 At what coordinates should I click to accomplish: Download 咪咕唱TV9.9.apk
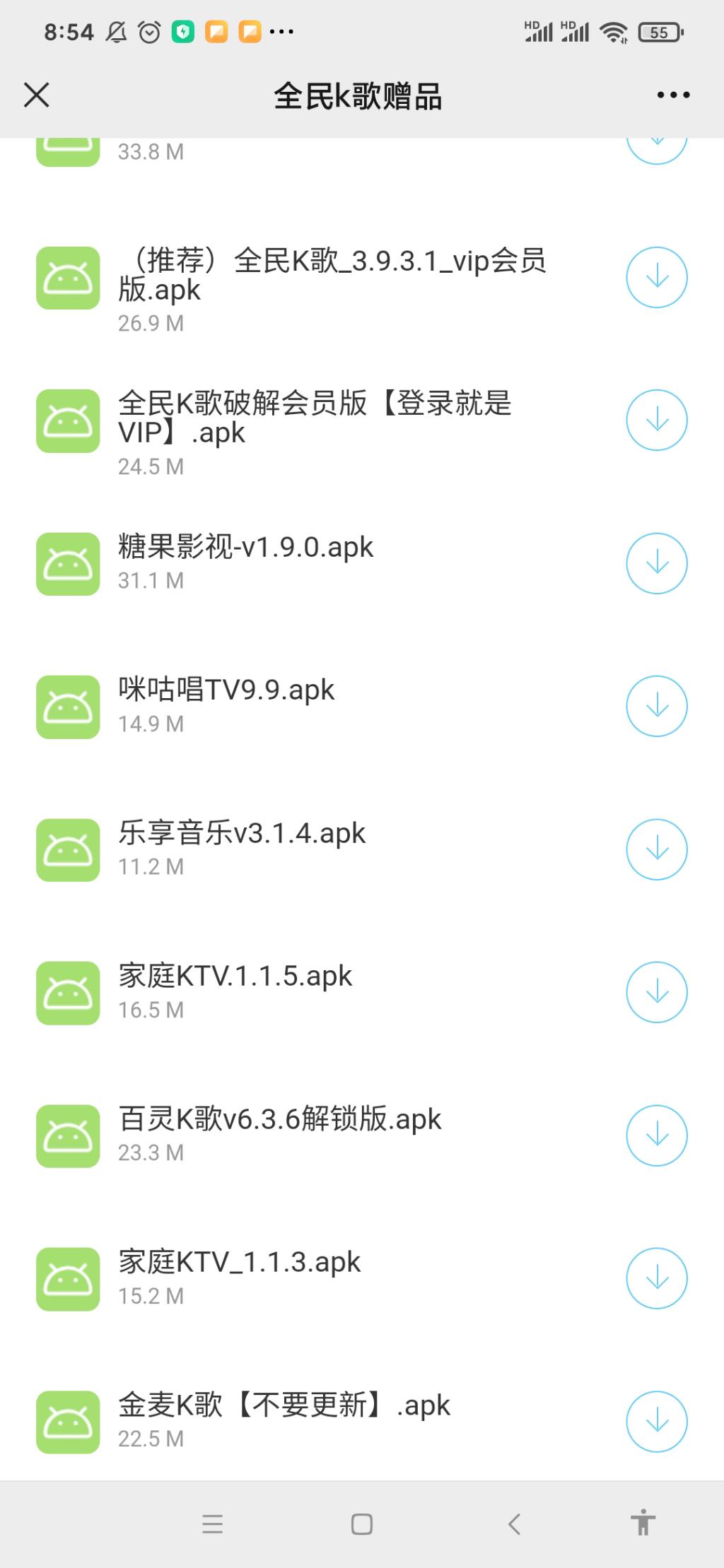[x=656, y=706]
